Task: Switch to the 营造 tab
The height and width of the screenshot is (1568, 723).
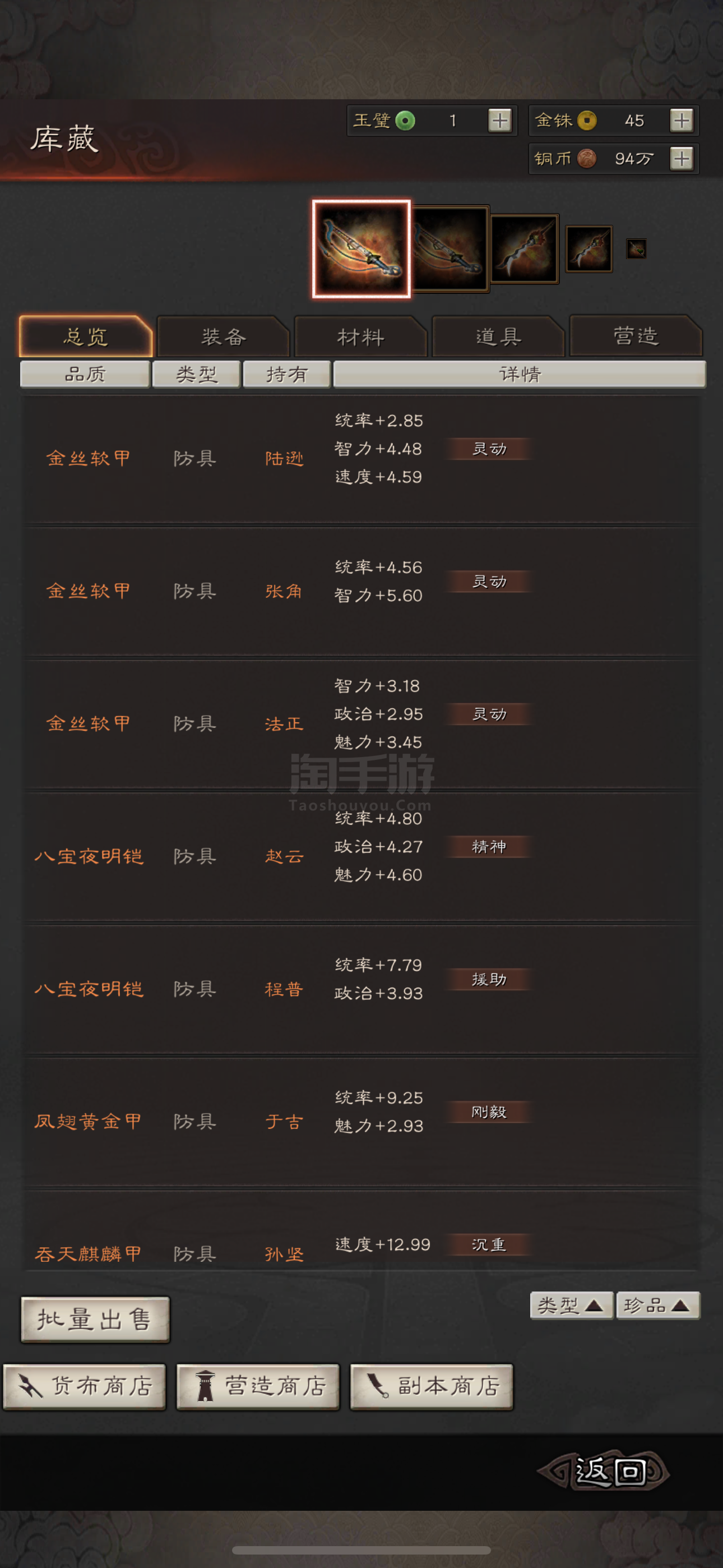Action: point(636,336)
